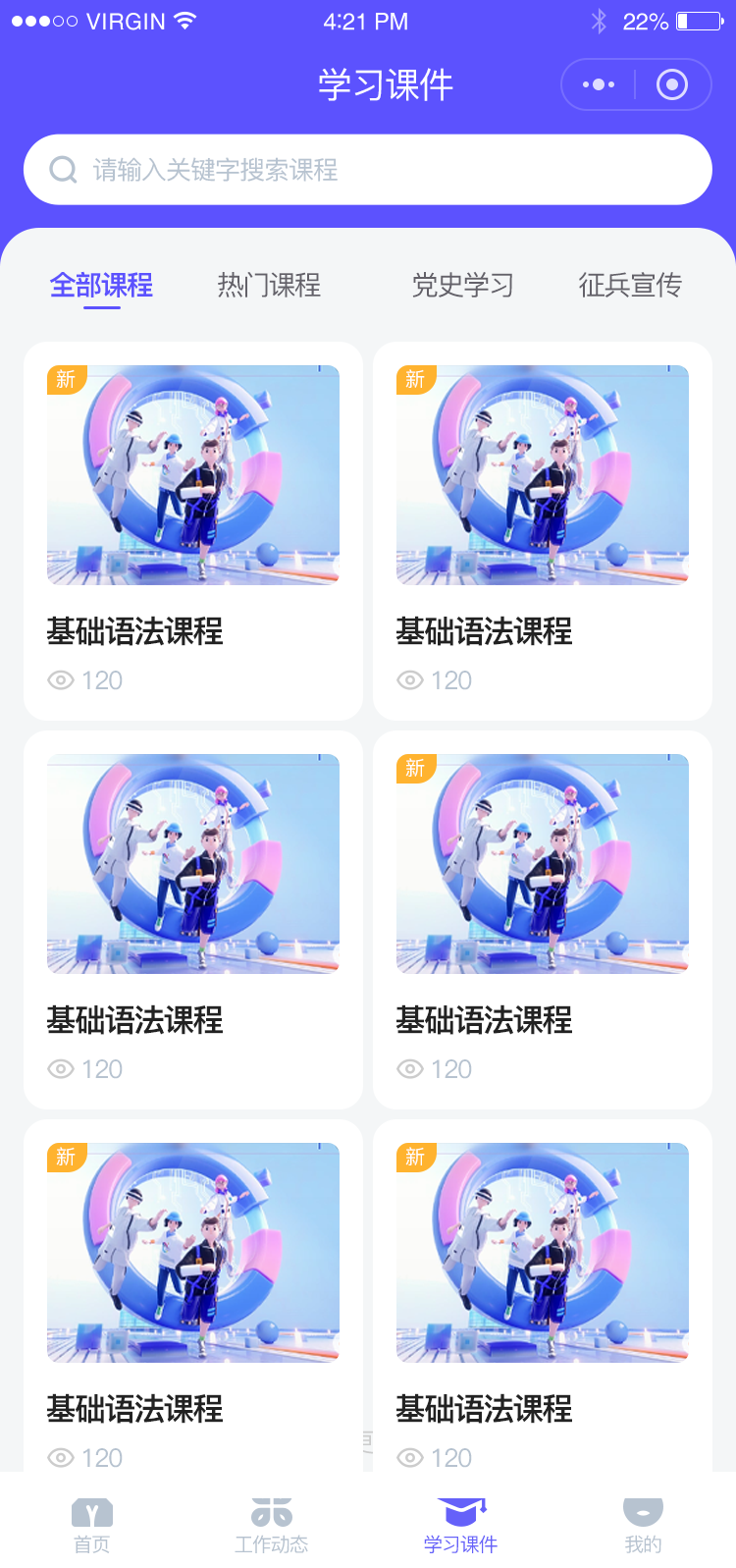Tap 学习课件 in the bottom navigation
Screen dimensions: 736x1568
pos(461,1525)
